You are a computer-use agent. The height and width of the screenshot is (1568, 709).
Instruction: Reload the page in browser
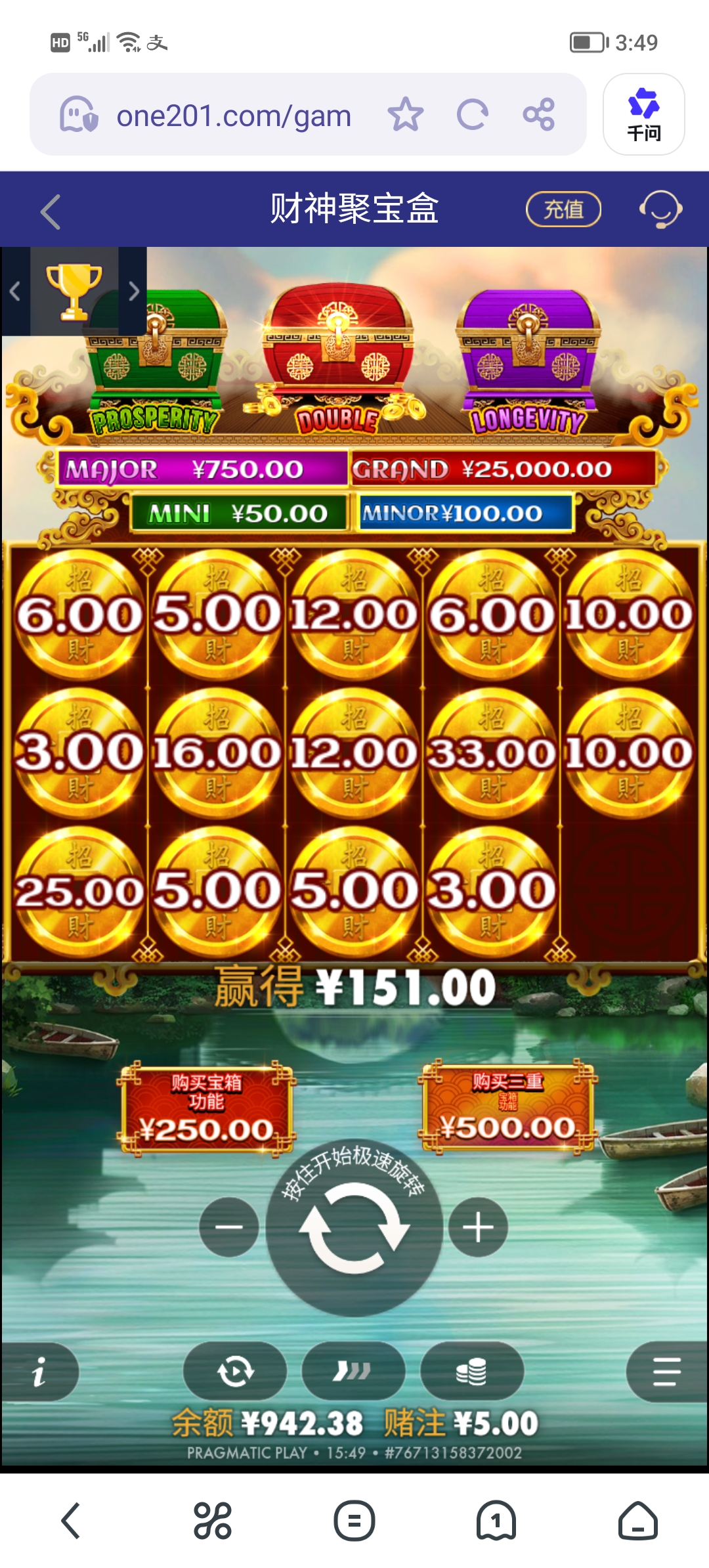pyautogui.click(x=473, y=115)
